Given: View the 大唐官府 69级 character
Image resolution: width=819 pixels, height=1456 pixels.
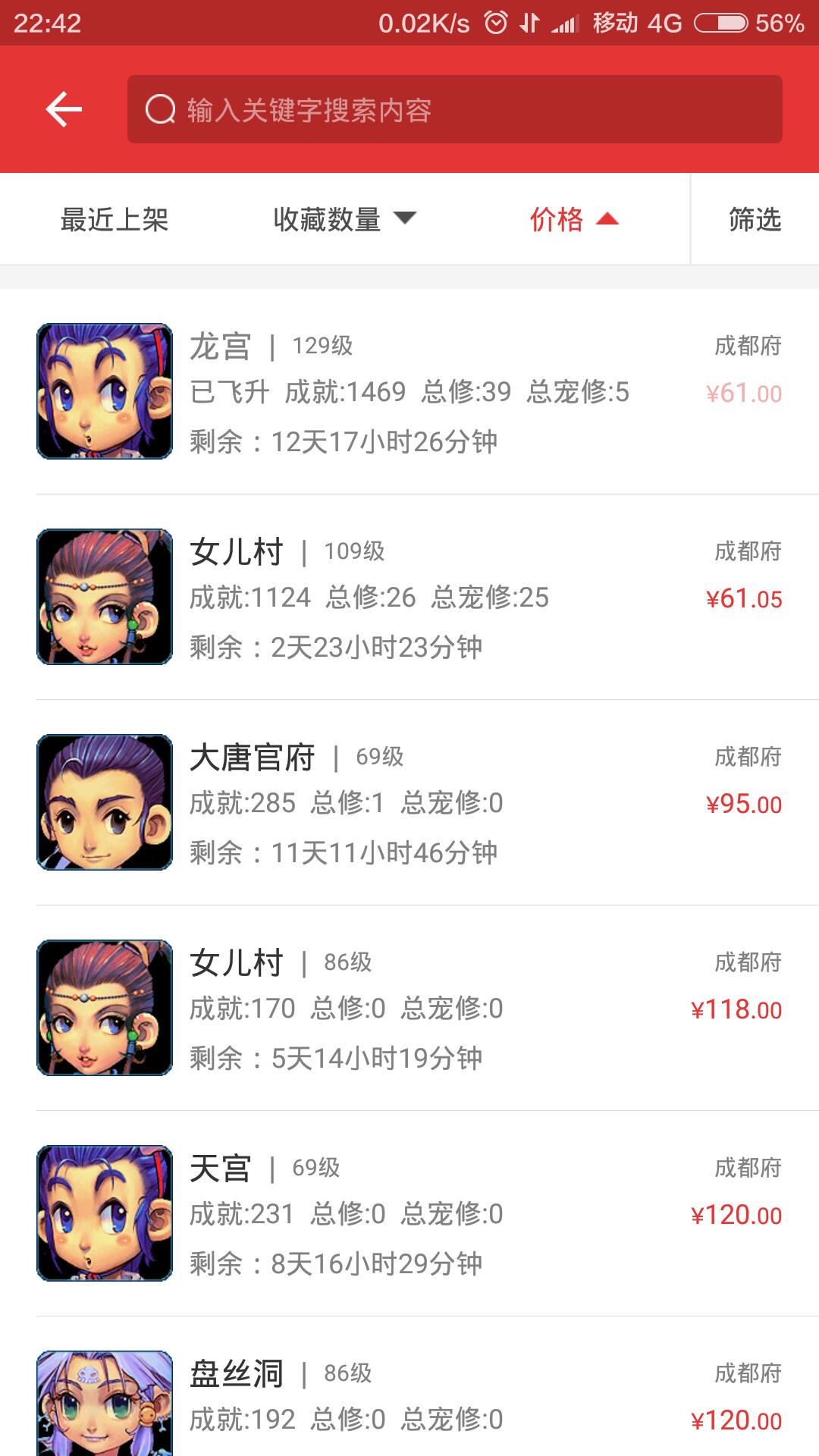Looking at the screenshot, I should (409, 803).
